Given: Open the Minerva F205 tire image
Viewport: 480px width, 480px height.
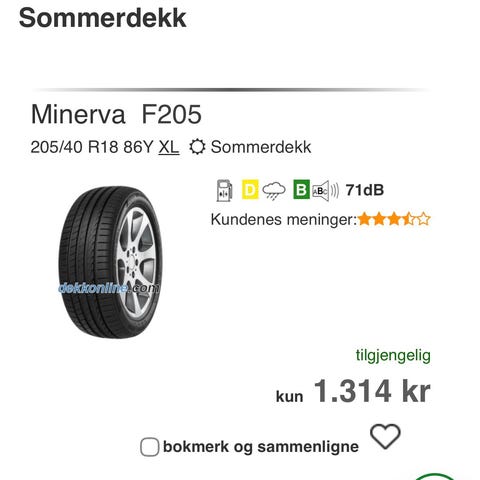Looking at the screenshot, I should coord(110,262).
